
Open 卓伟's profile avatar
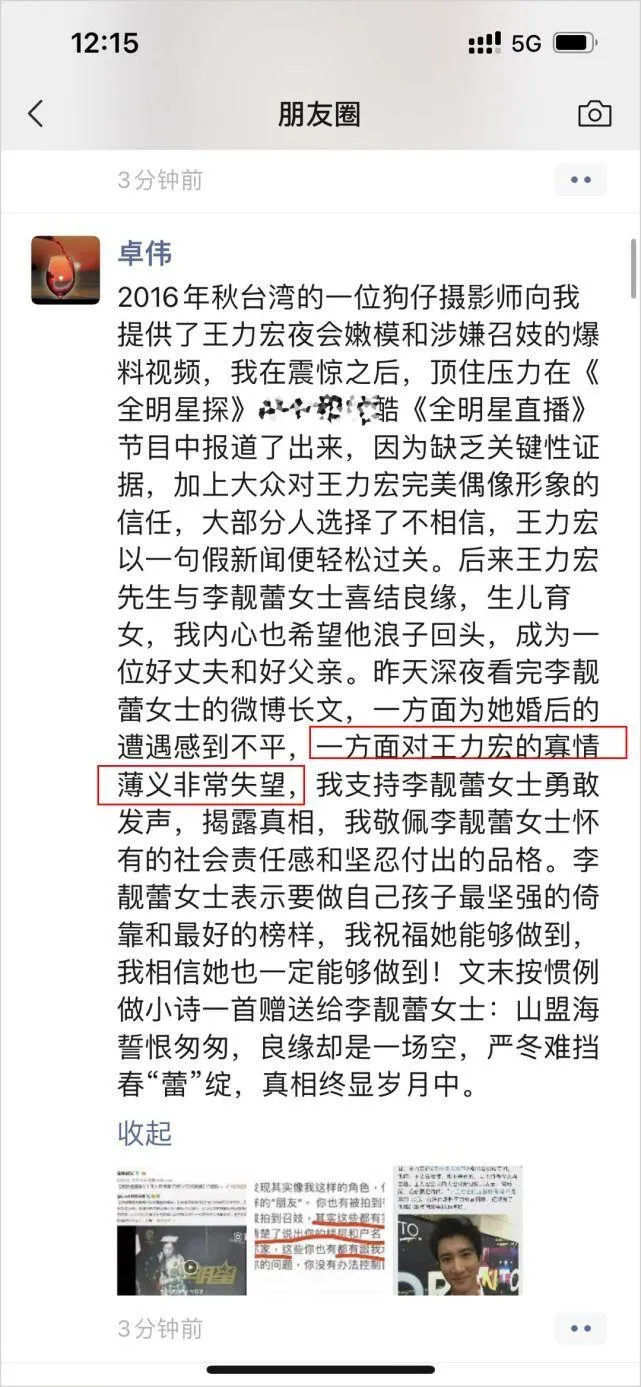click(66, 270)
